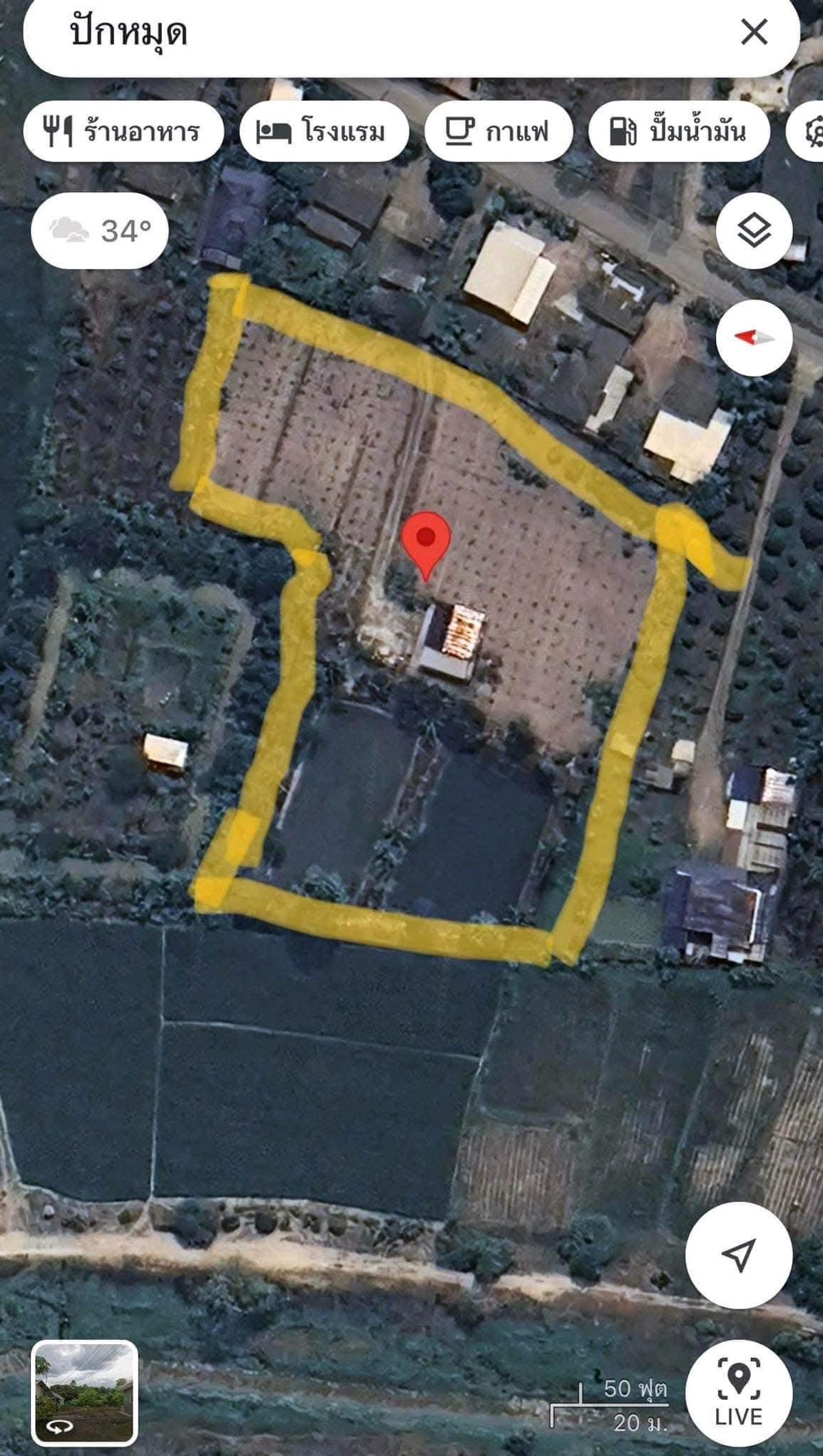Viewport: 823px width, 1456px height.
Task: Select the ร้านอาหาร restaurants chip
Action: click(123, 131)
